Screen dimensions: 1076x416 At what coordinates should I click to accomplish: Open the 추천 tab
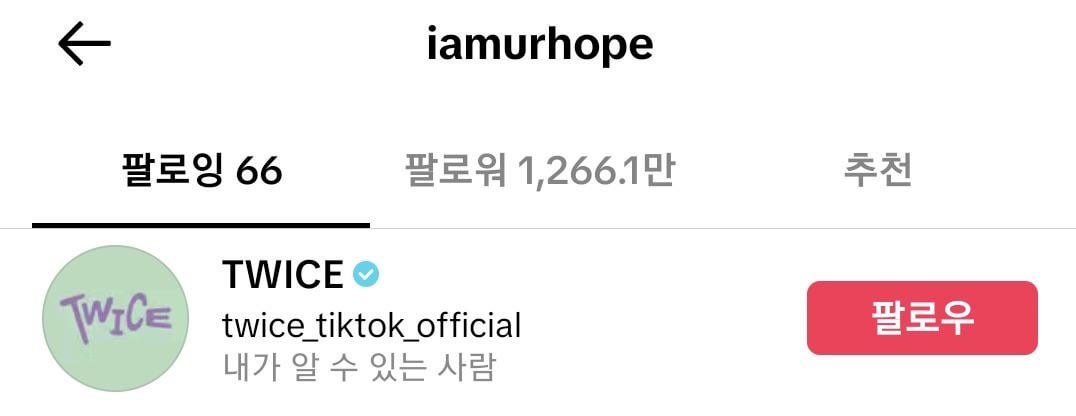[x=877, y=171]
